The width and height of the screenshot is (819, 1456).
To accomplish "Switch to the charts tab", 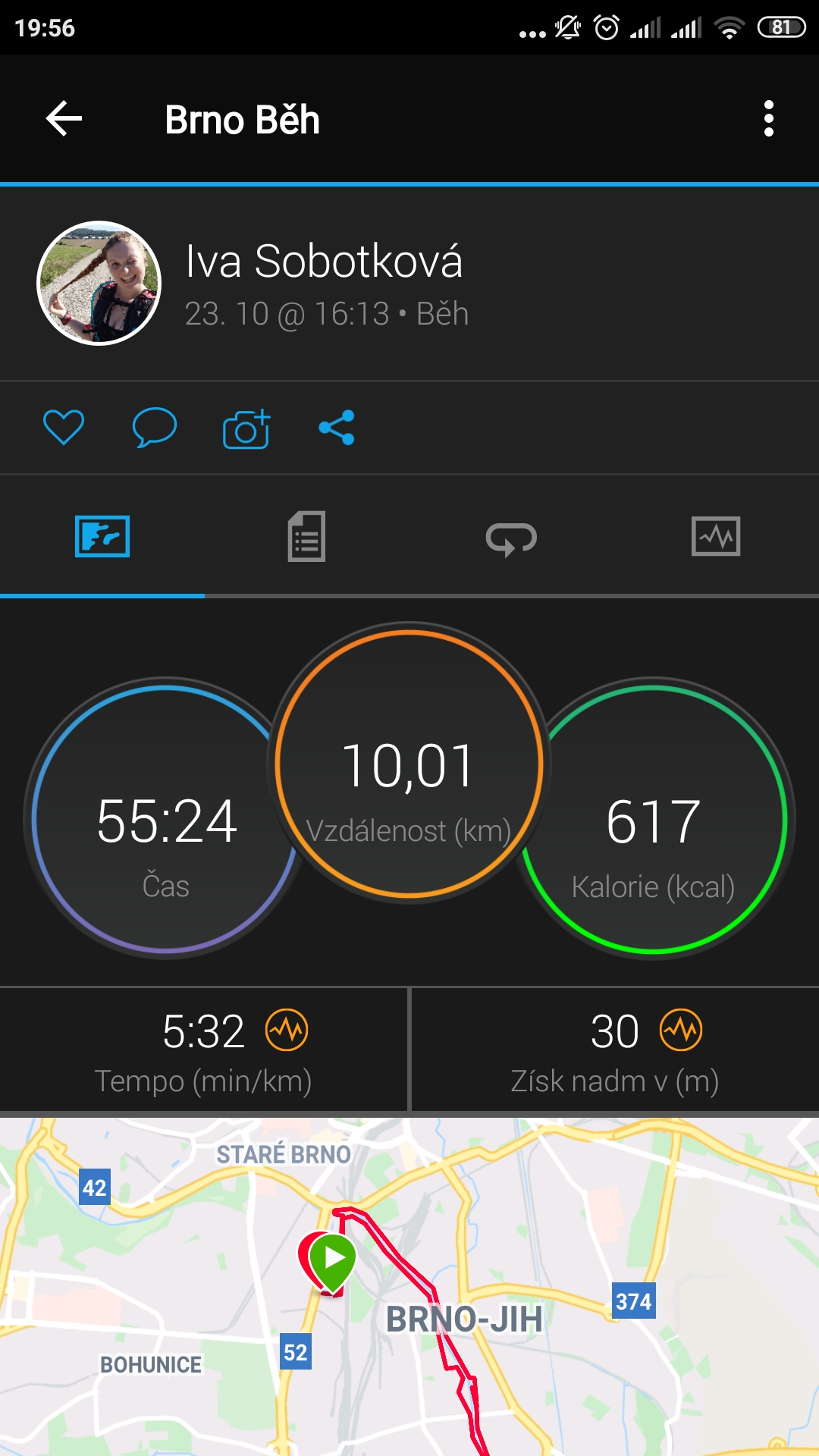I will pos(716,536).
